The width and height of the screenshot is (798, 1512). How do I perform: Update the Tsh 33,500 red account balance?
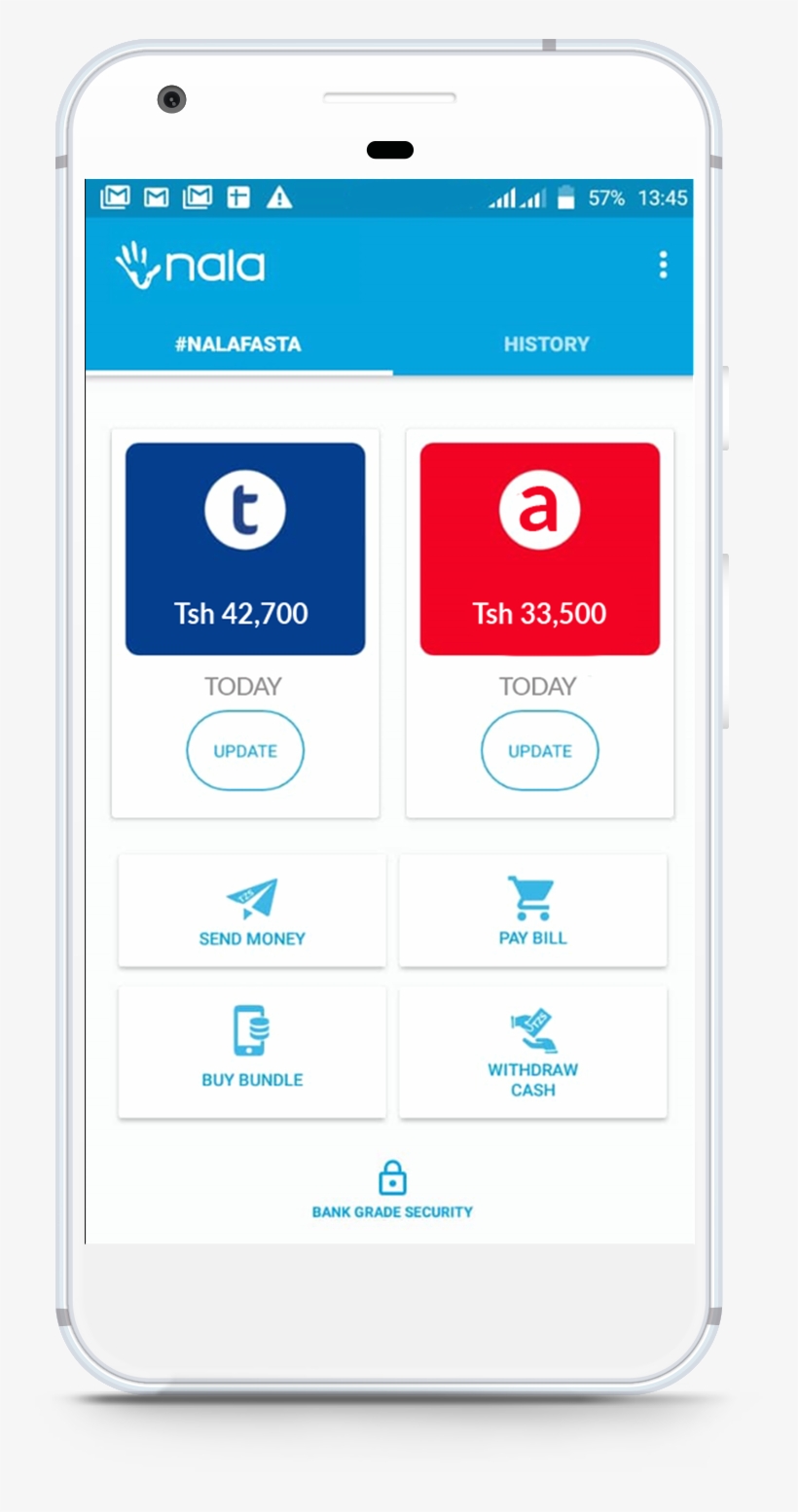[539, 750]
